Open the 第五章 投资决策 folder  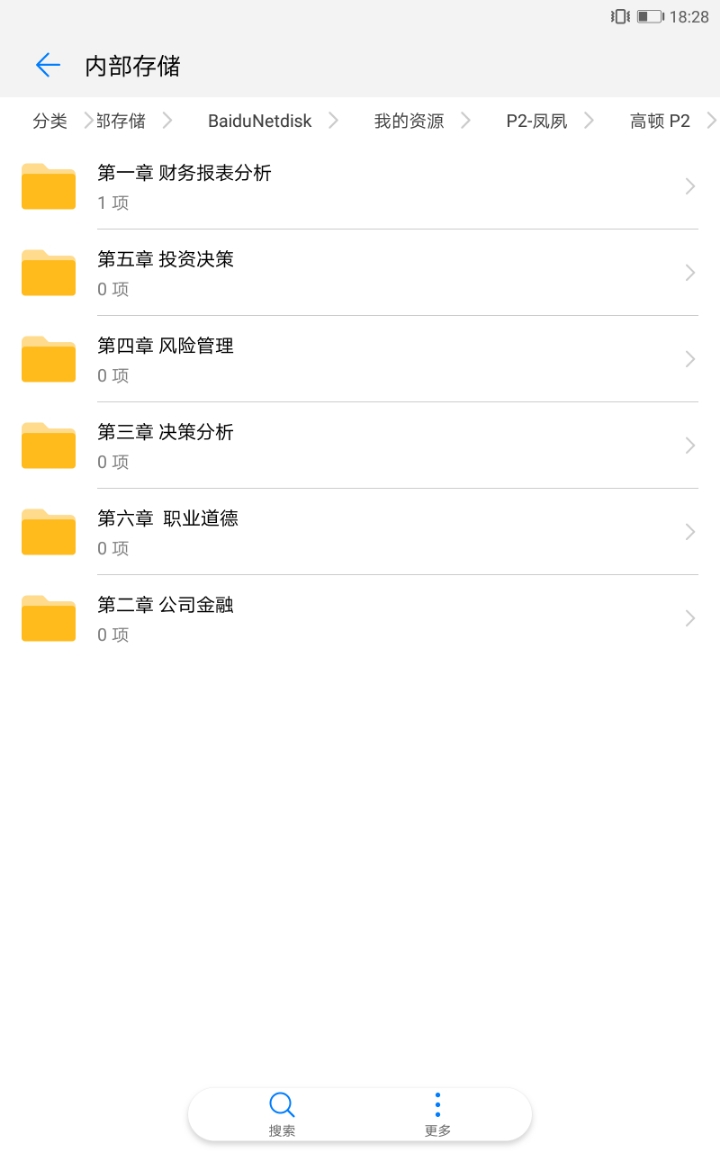coord(360,273)
